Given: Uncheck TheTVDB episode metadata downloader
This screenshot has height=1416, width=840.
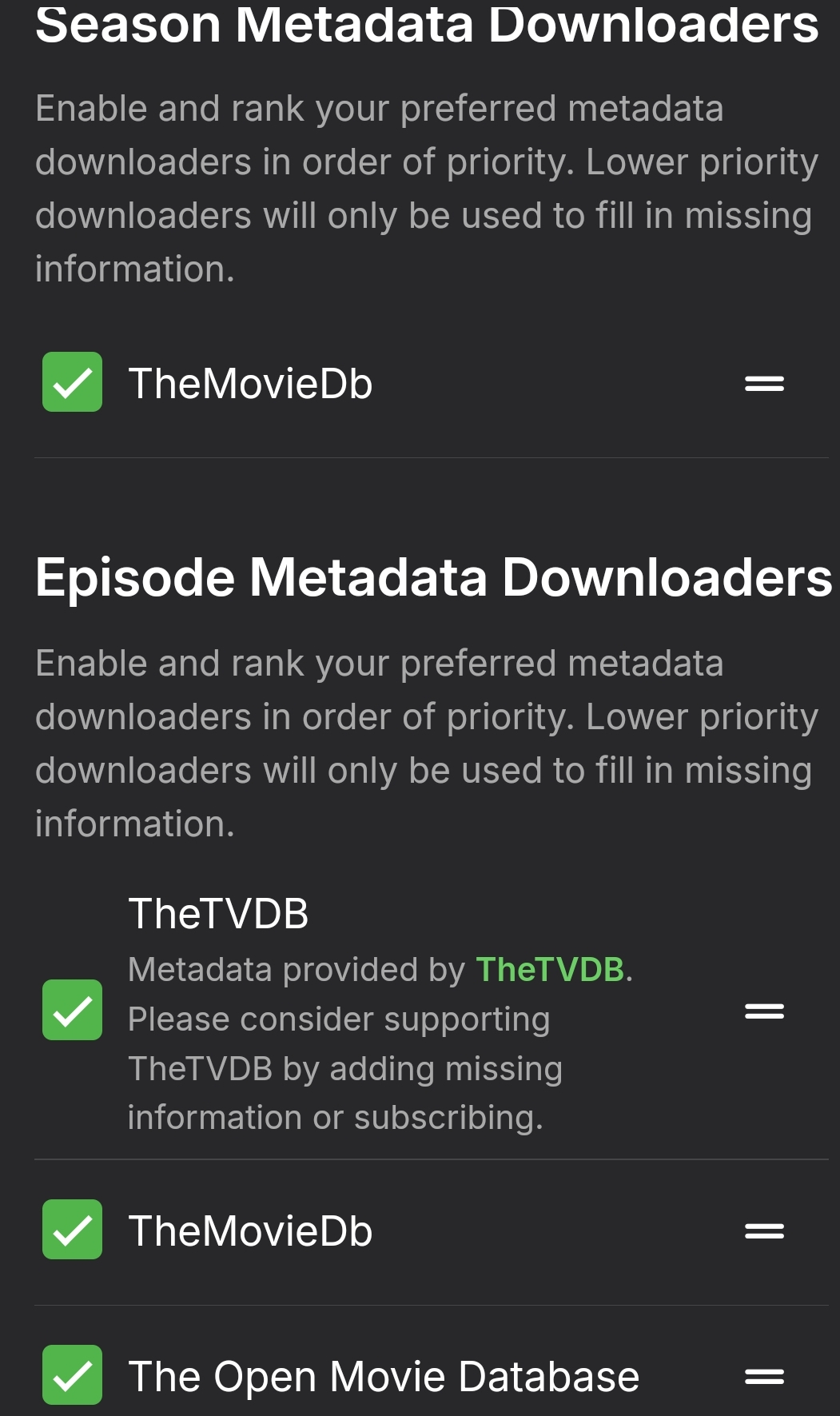Looking at the screenshot, I should tap(72, 1010).
